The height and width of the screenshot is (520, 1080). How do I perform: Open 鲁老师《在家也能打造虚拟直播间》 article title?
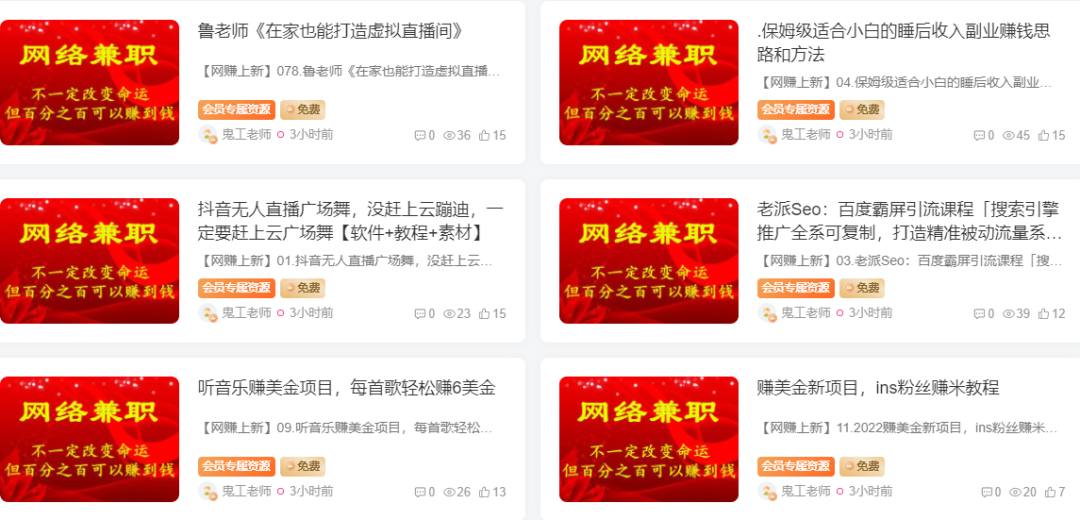[x=331, y=31]
